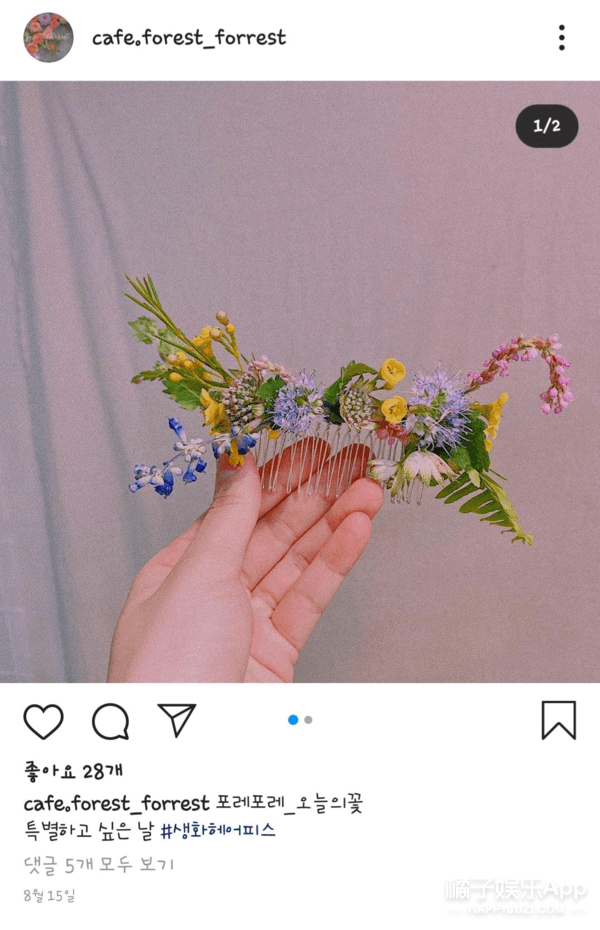
Task: Share post with paper plane icon
Action: (x=177, y=720)
